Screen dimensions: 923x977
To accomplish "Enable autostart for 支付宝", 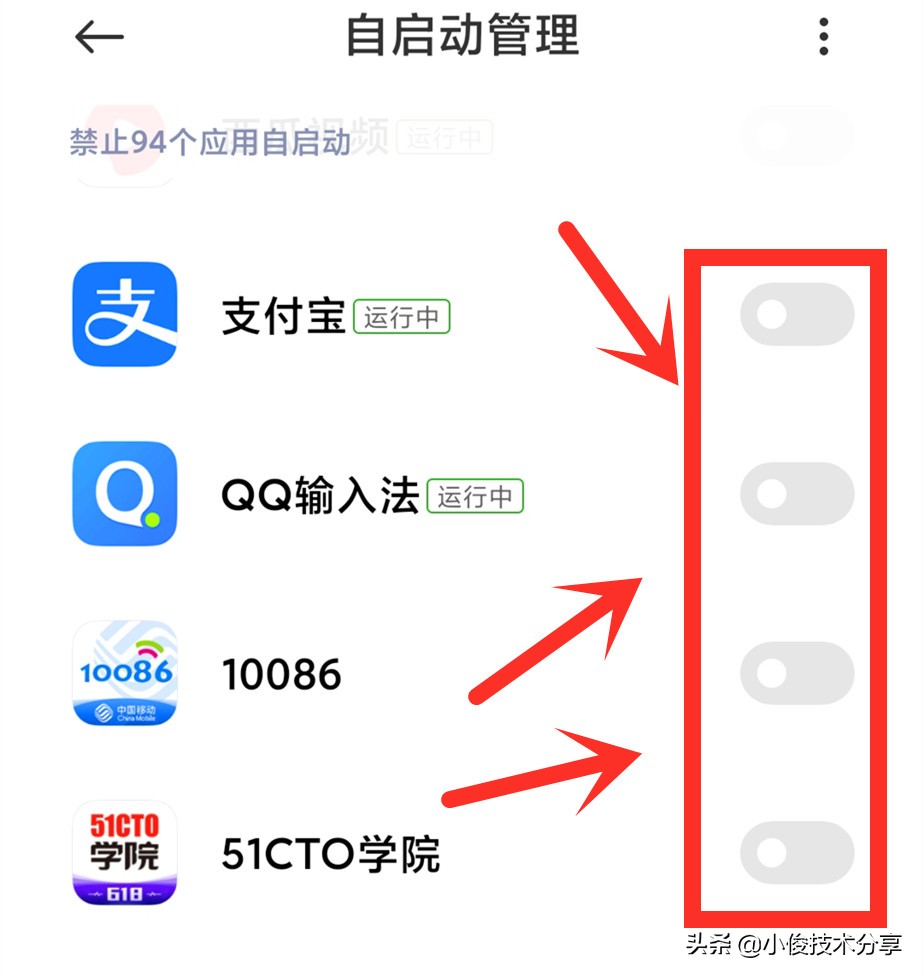I will (x=796, y=315).
